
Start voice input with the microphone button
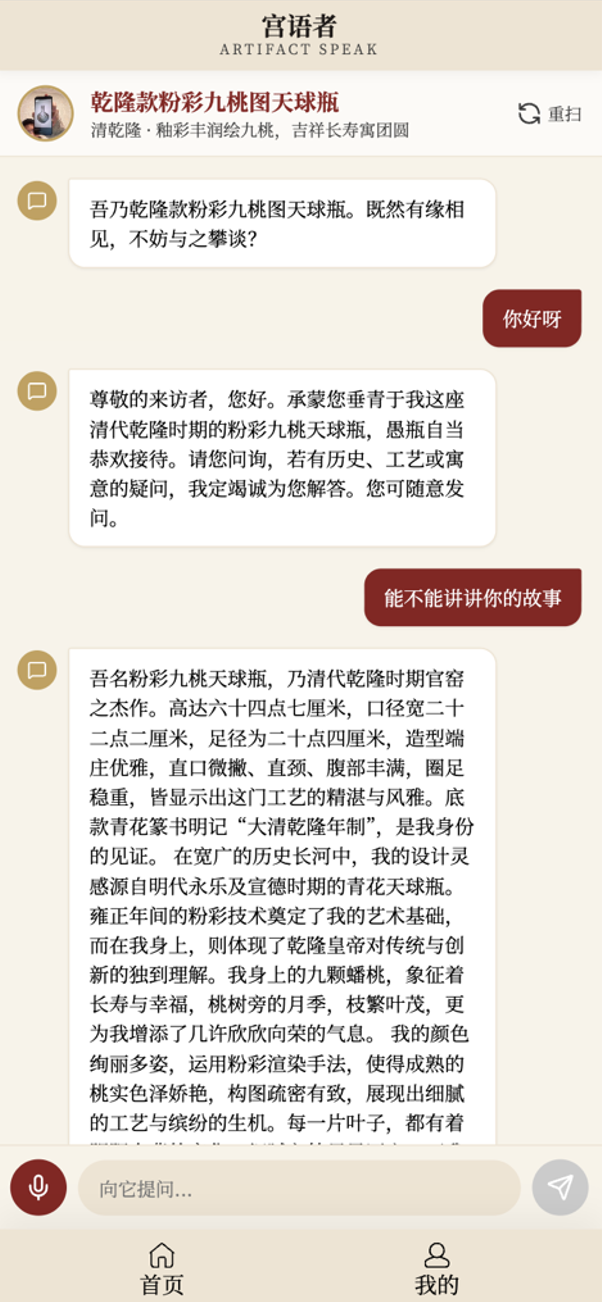point(38,1187)
